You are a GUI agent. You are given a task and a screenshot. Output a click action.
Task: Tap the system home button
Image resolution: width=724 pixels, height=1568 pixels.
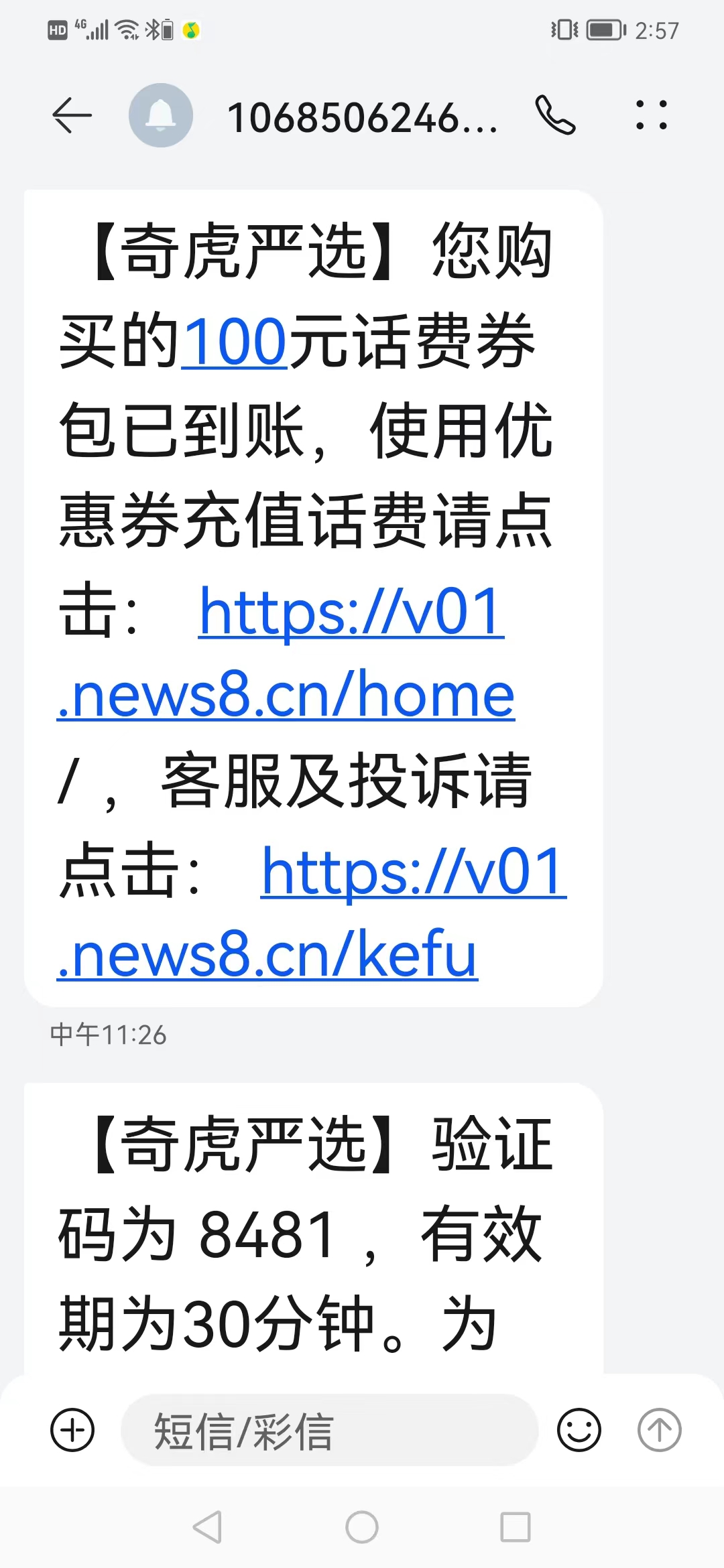pos(362,1528)
